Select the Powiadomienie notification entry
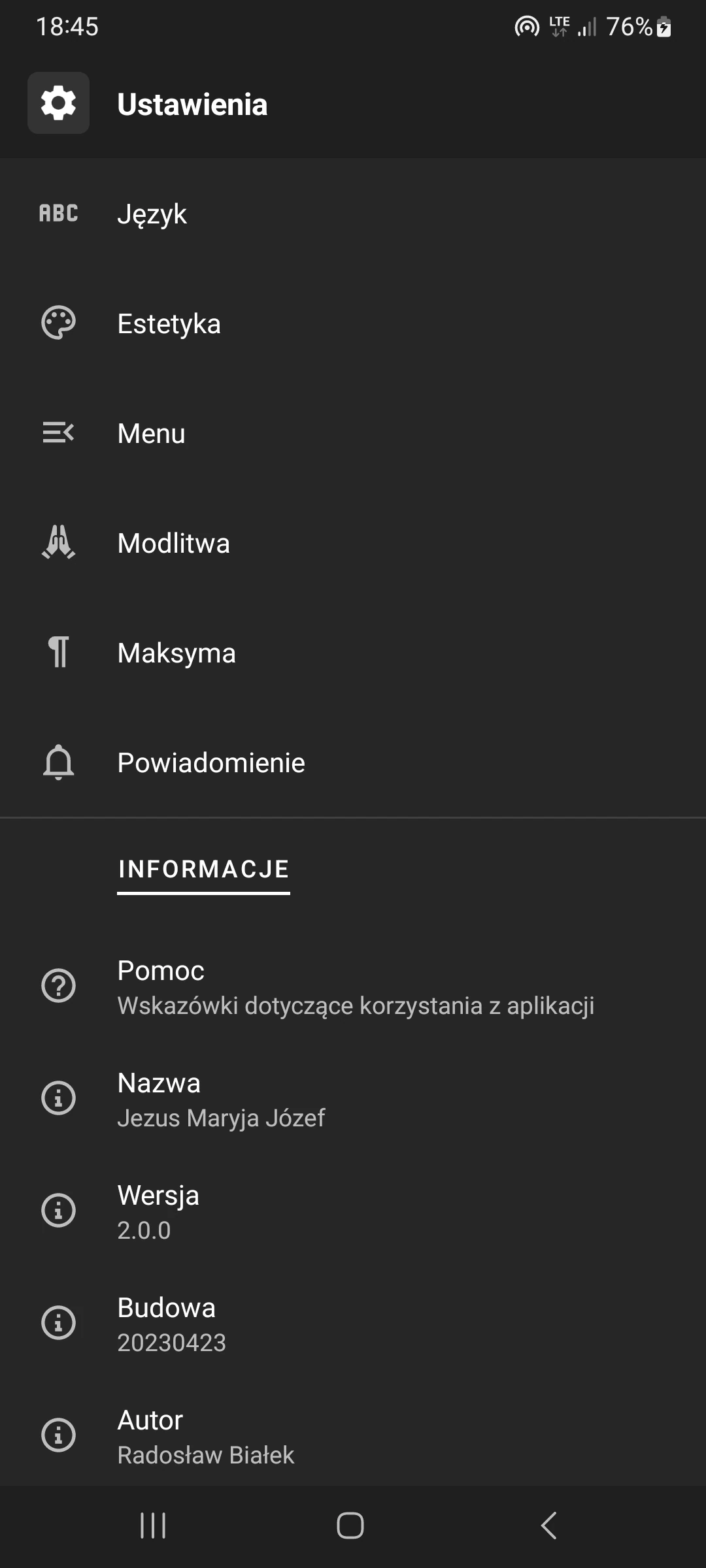 (210, 762)
